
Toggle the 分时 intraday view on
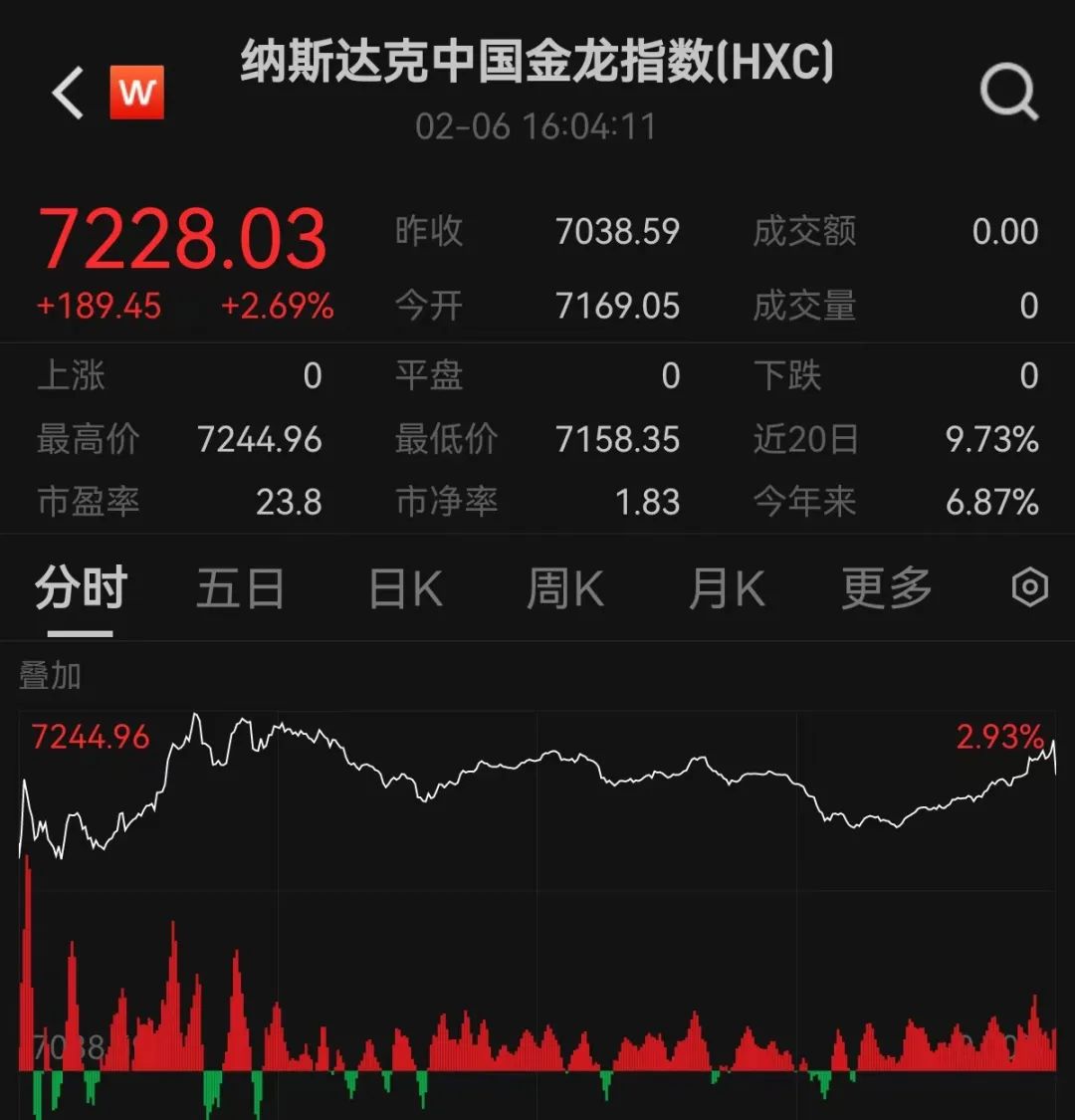78,587
